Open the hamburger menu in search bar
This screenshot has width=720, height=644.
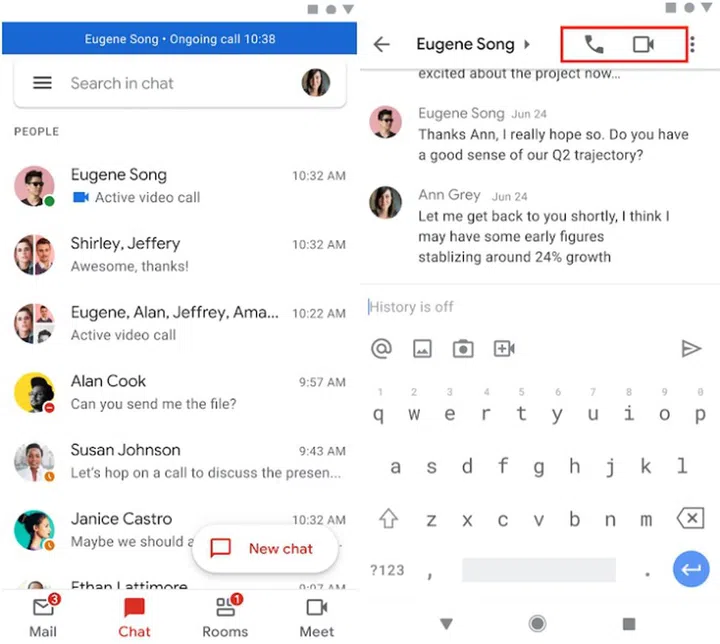click(x=42, y=83)
